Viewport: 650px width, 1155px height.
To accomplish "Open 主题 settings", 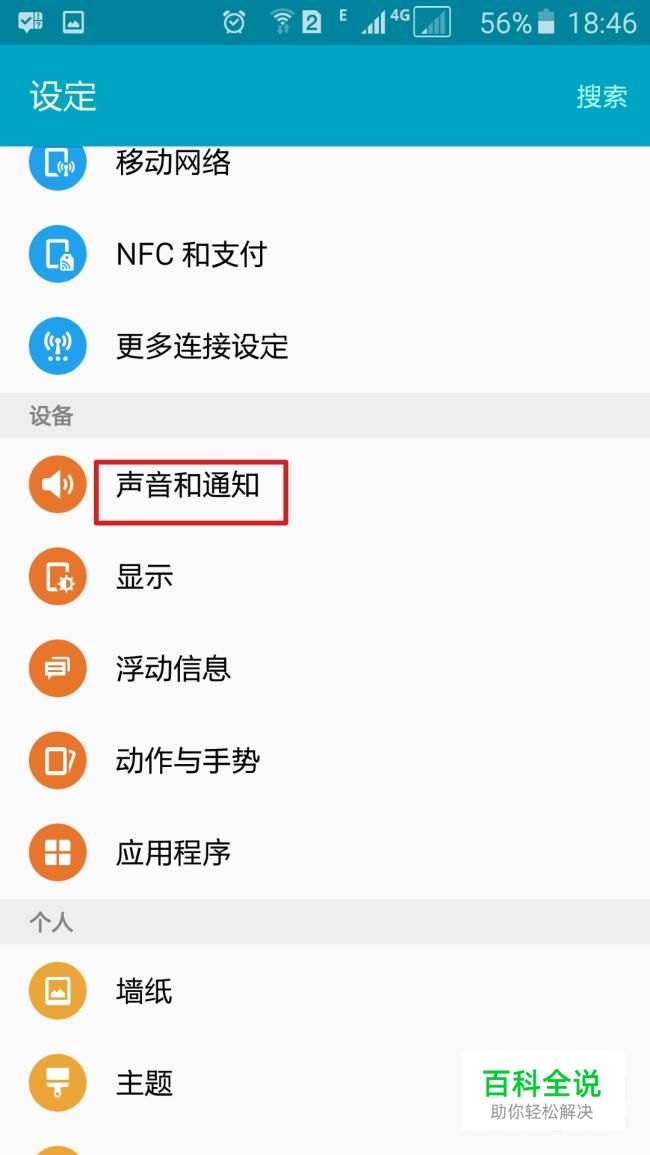I will (145, 1083).
